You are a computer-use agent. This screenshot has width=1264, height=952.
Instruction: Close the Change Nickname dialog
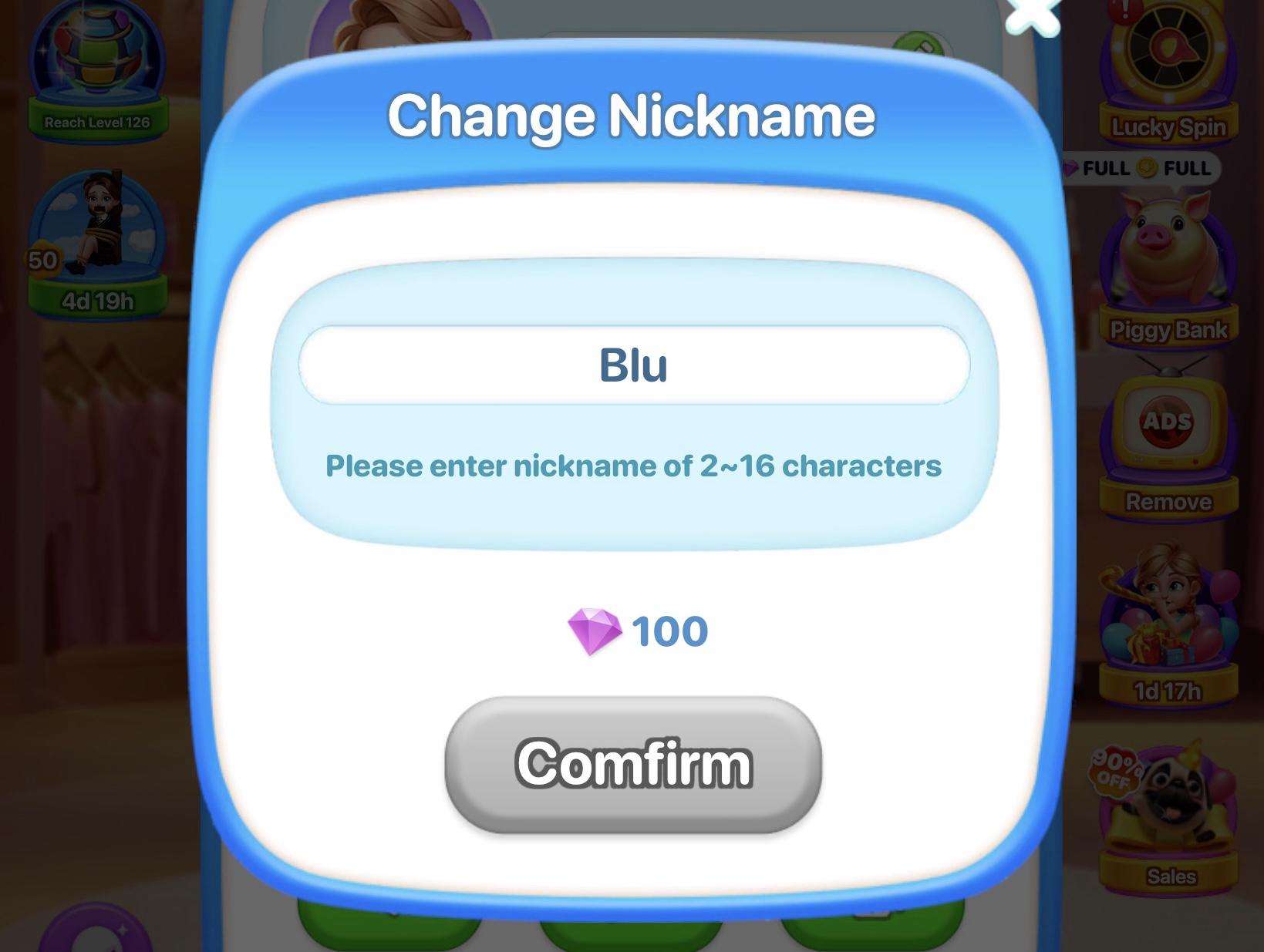pyautogui.click(x=1034, y=14)
